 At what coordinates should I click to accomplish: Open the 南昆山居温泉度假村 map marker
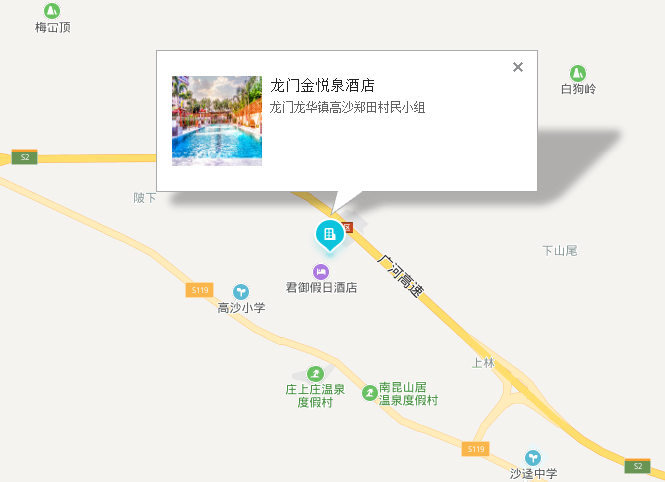pyautogui.click(x=370, y=393)
